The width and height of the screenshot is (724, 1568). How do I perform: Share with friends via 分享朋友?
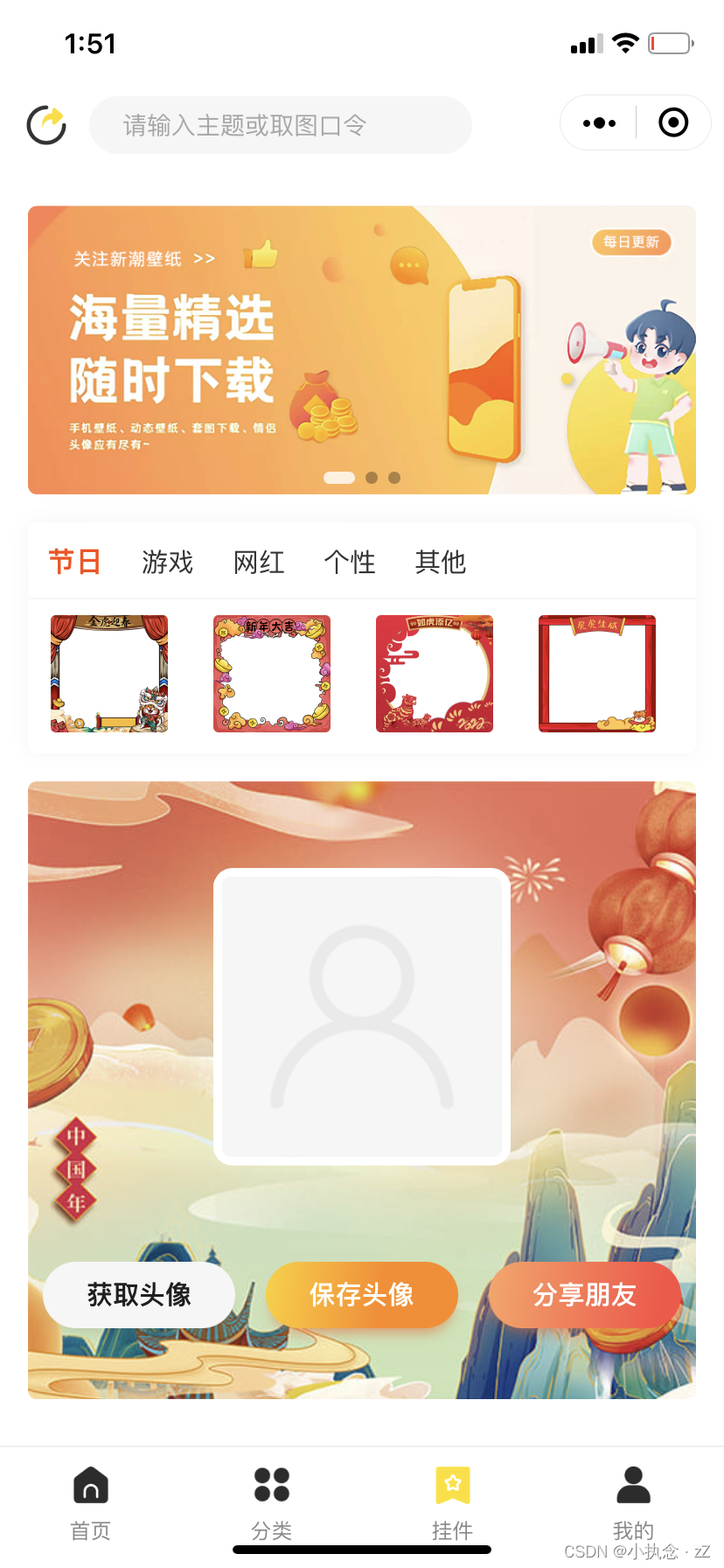(x=584, y=1295)
